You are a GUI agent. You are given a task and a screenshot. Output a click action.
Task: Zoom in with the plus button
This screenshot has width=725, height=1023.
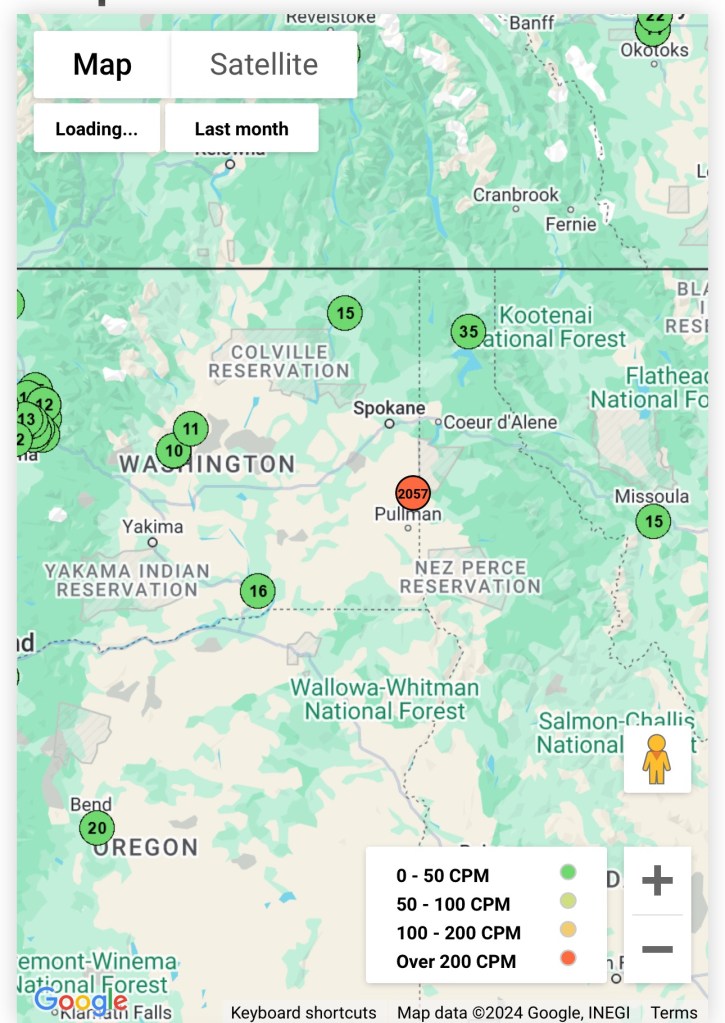tap(657, 881)
